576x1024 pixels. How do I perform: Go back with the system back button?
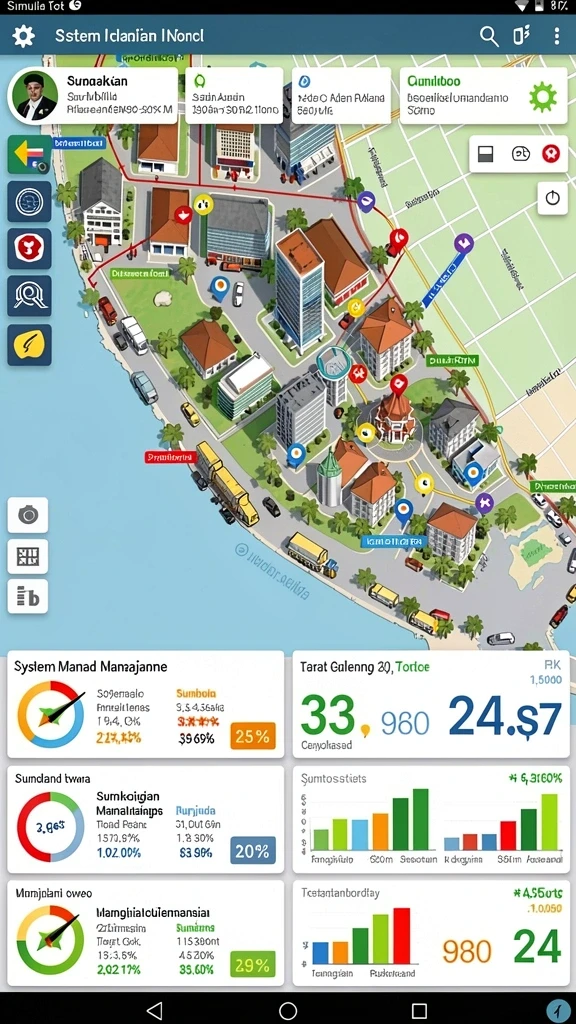(x=154, y=1010)
